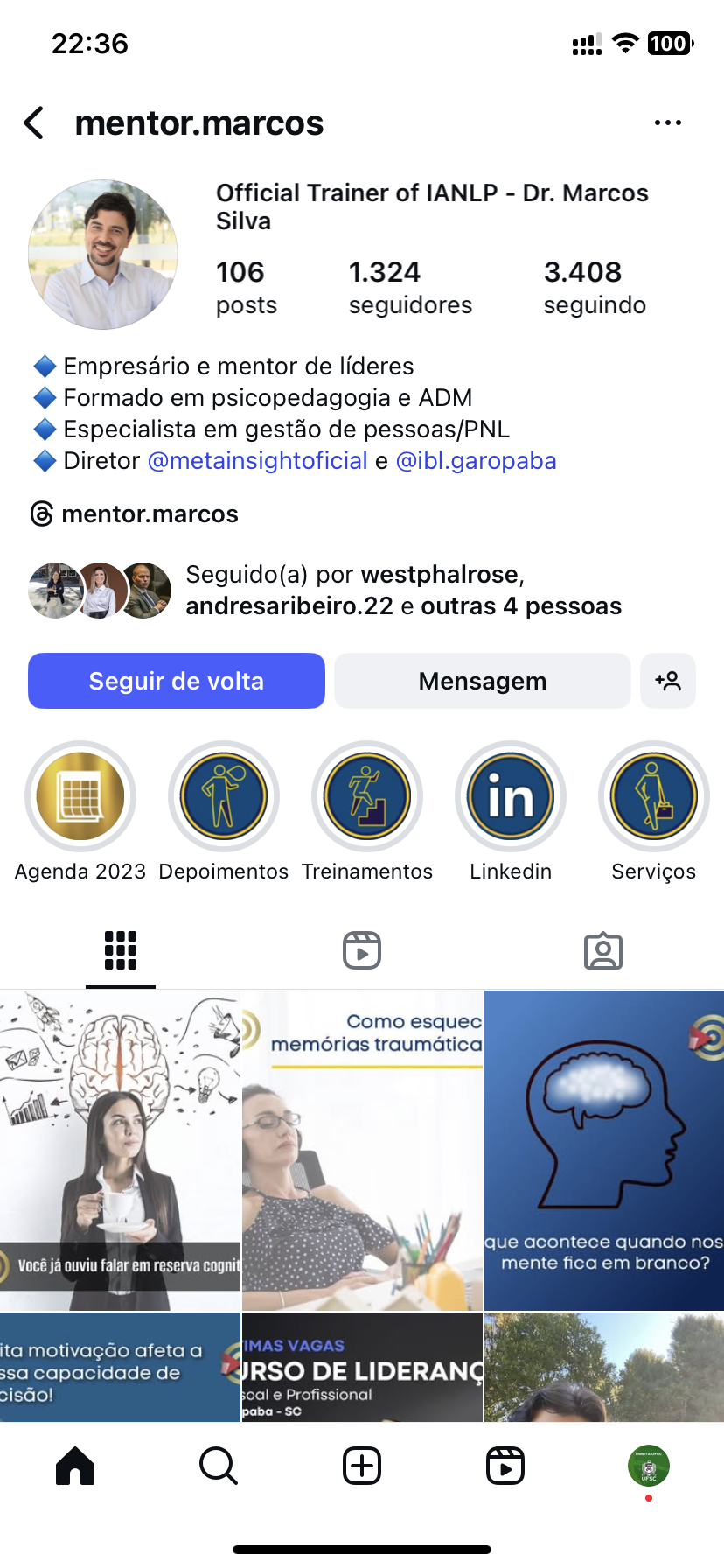Image resolution: width=724 pixels, height=1568 pixels.
Task: Go to the Home feed
Action: [x=75, y=1466]
